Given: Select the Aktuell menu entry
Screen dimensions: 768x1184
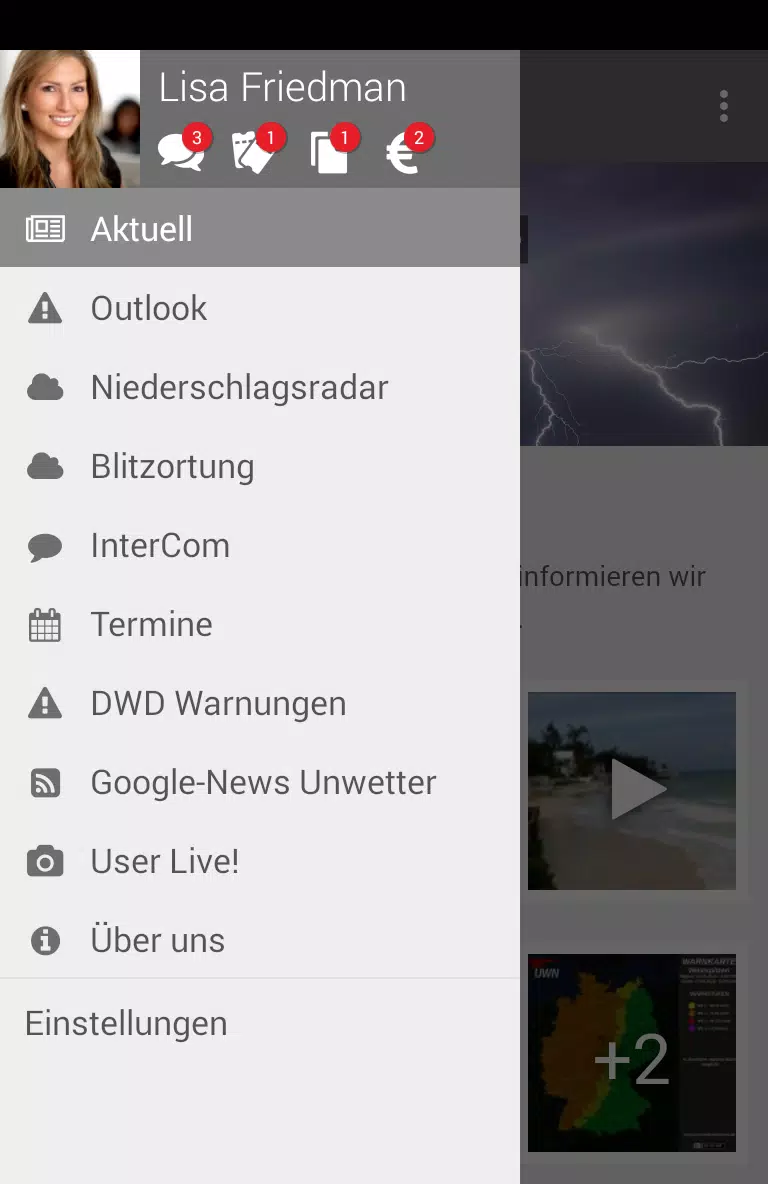Looking at the screenshot, I should point(141,229).
